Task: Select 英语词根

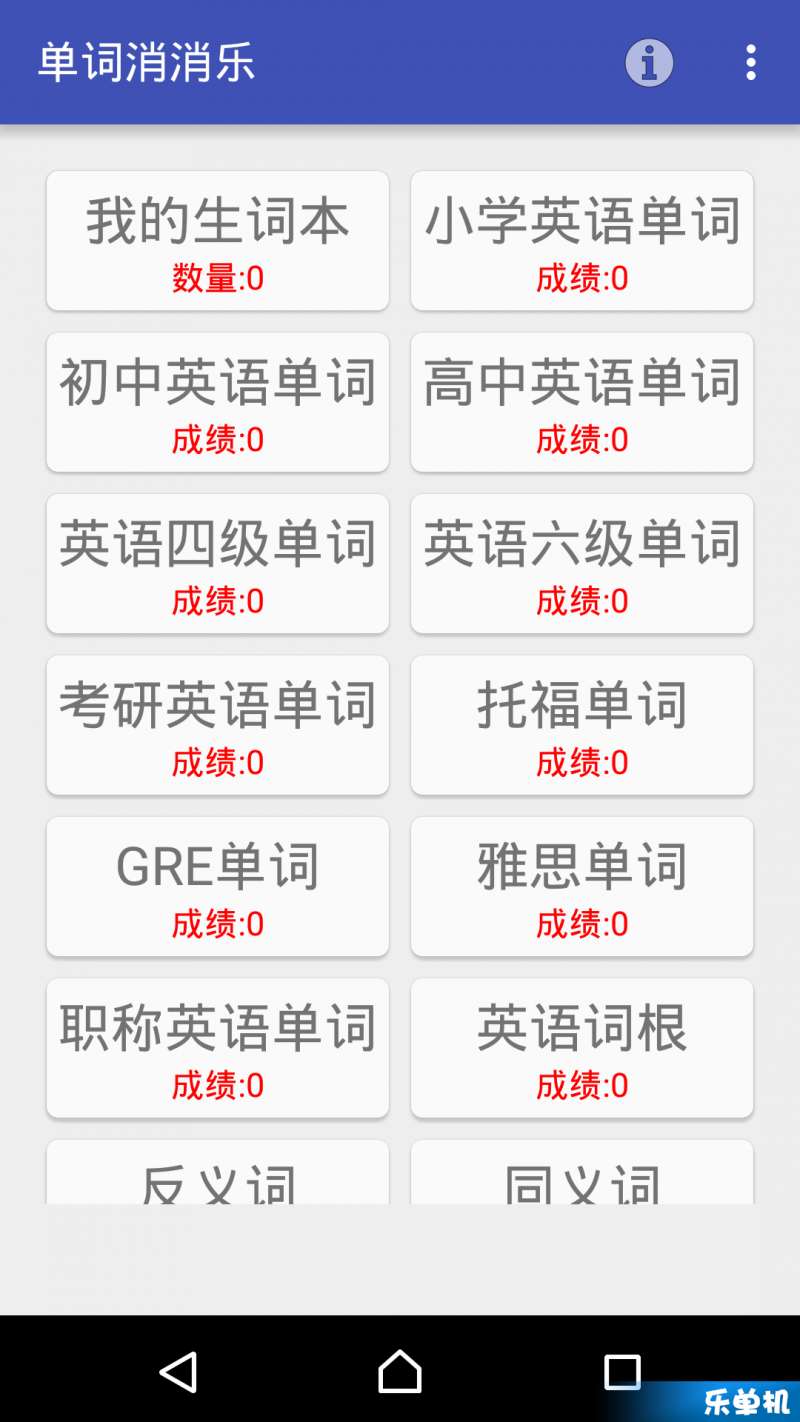Action: pyautogui.click(x=582, y=1048)
